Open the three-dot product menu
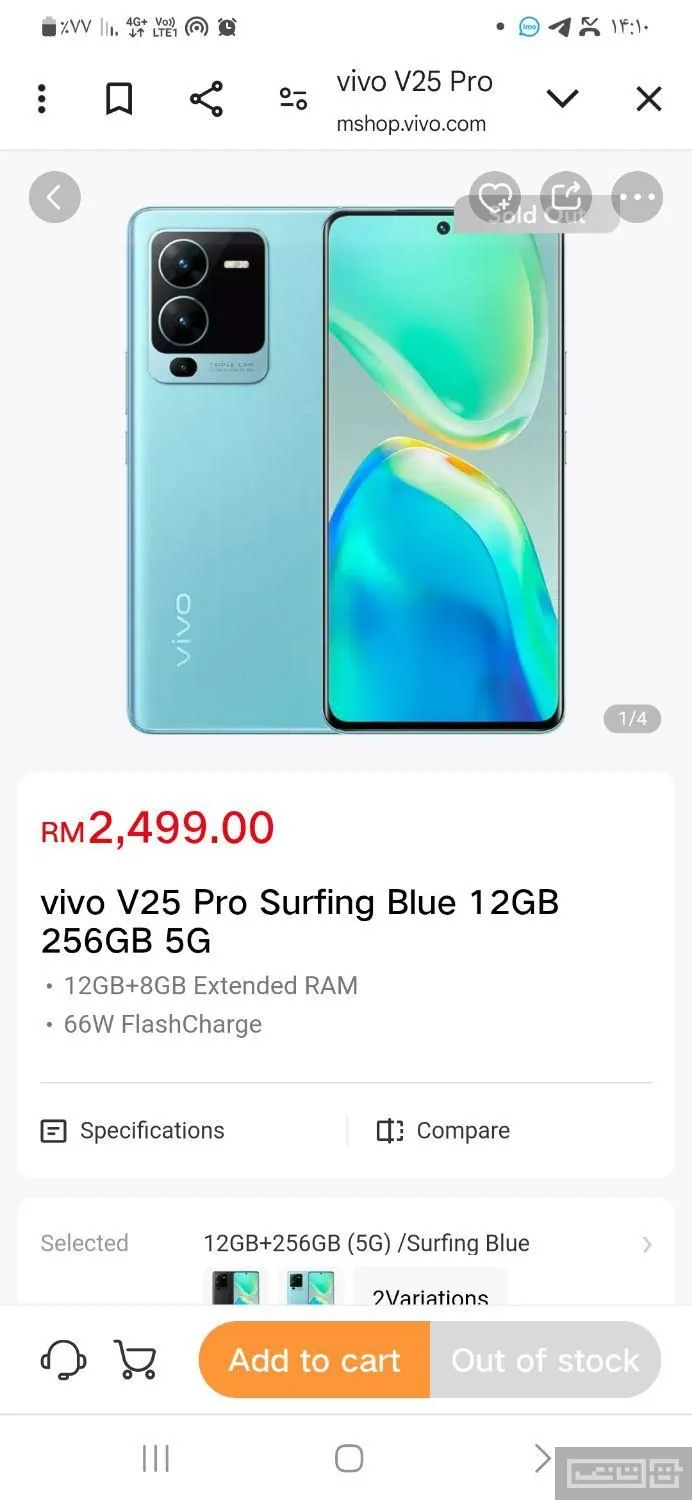Viewport: 692px width, 1500px height. pos(637,197)
